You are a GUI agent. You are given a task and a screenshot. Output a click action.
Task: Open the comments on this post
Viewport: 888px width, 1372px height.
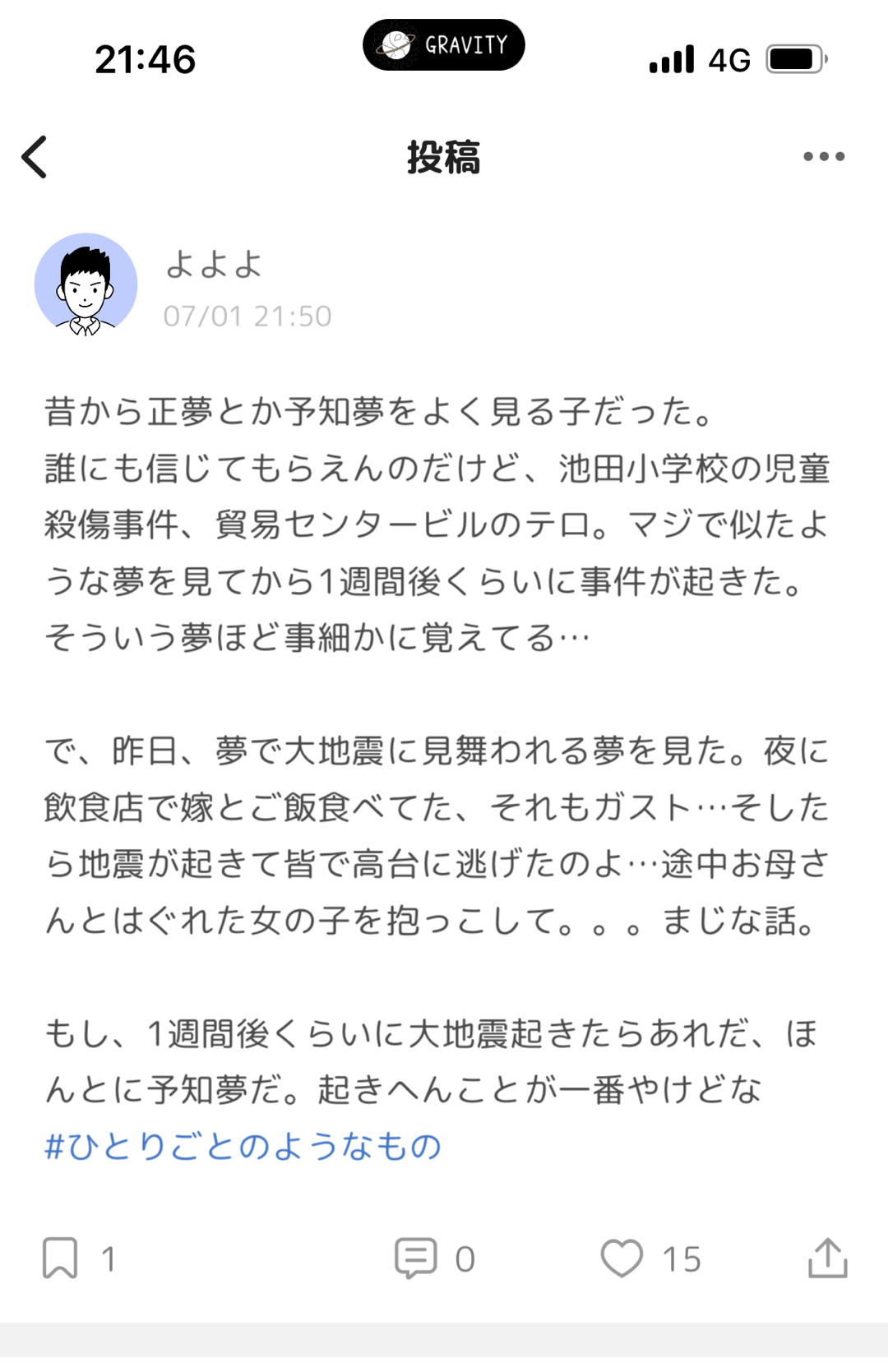point(416,1258)
